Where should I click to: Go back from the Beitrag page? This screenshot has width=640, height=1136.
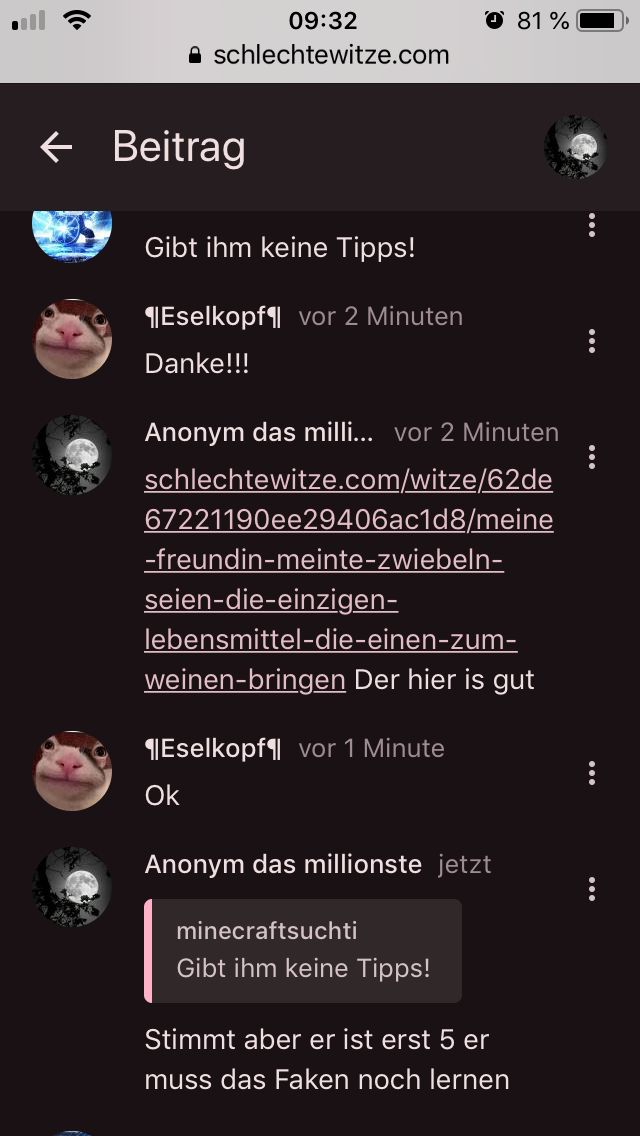coord(56,148)
